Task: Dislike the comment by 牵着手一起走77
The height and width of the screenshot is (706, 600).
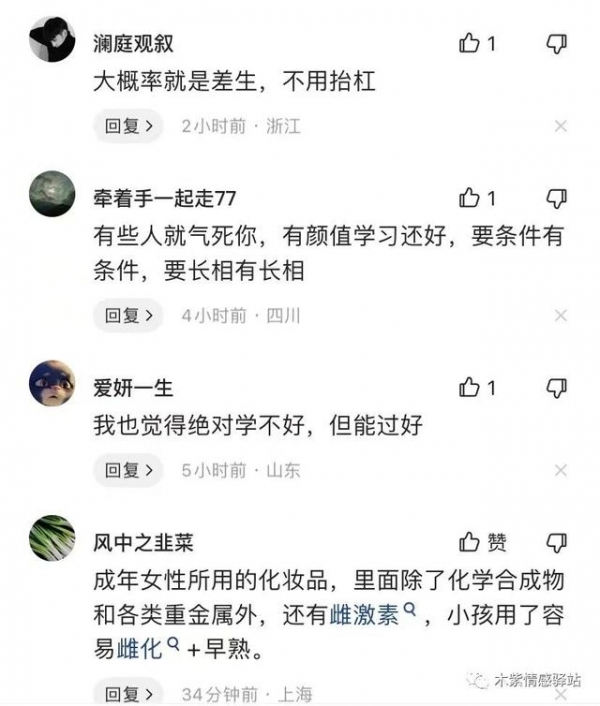Action: tap(558, 198)
